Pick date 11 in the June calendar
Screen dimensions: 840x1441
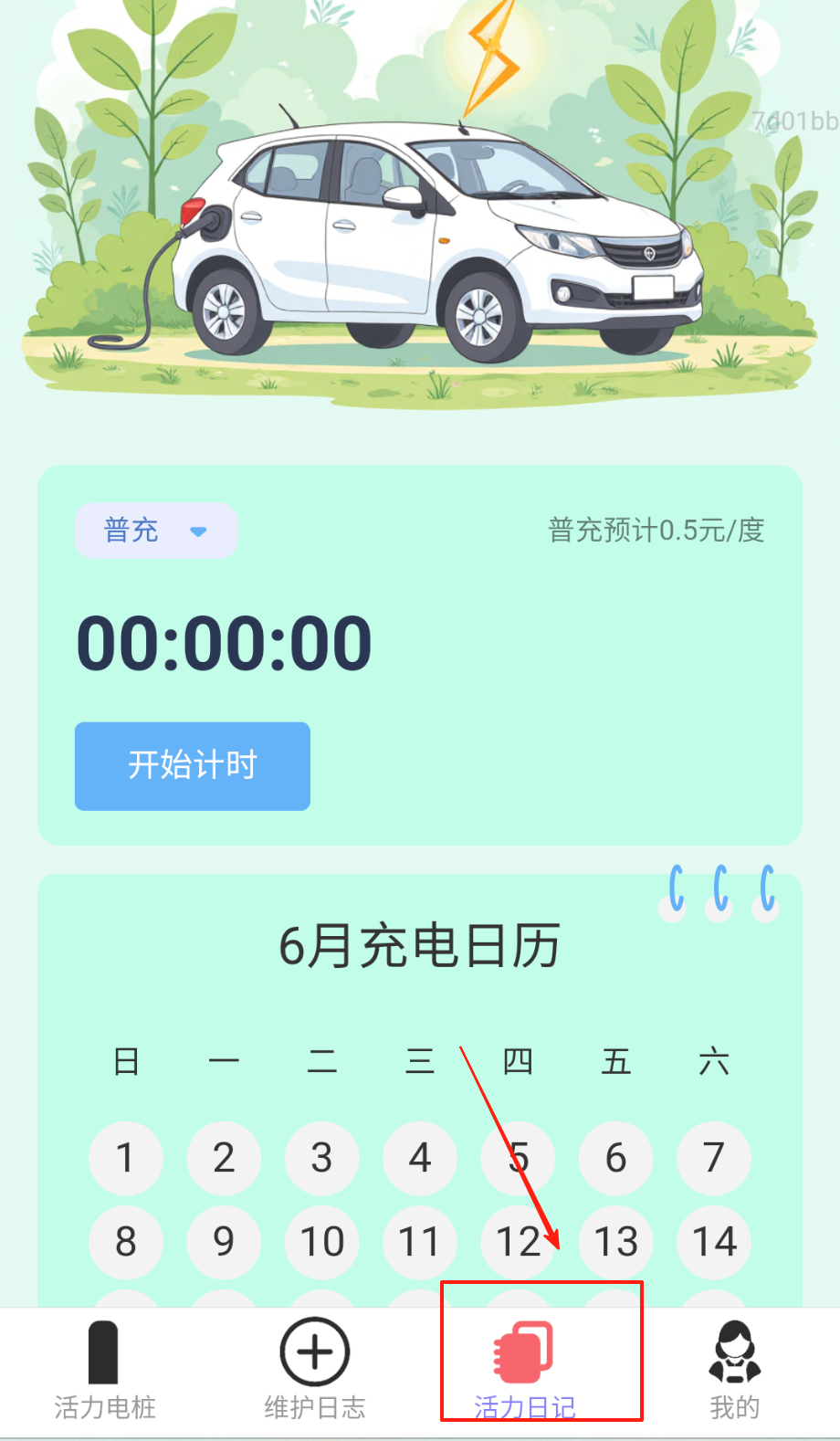[420, 1242]
